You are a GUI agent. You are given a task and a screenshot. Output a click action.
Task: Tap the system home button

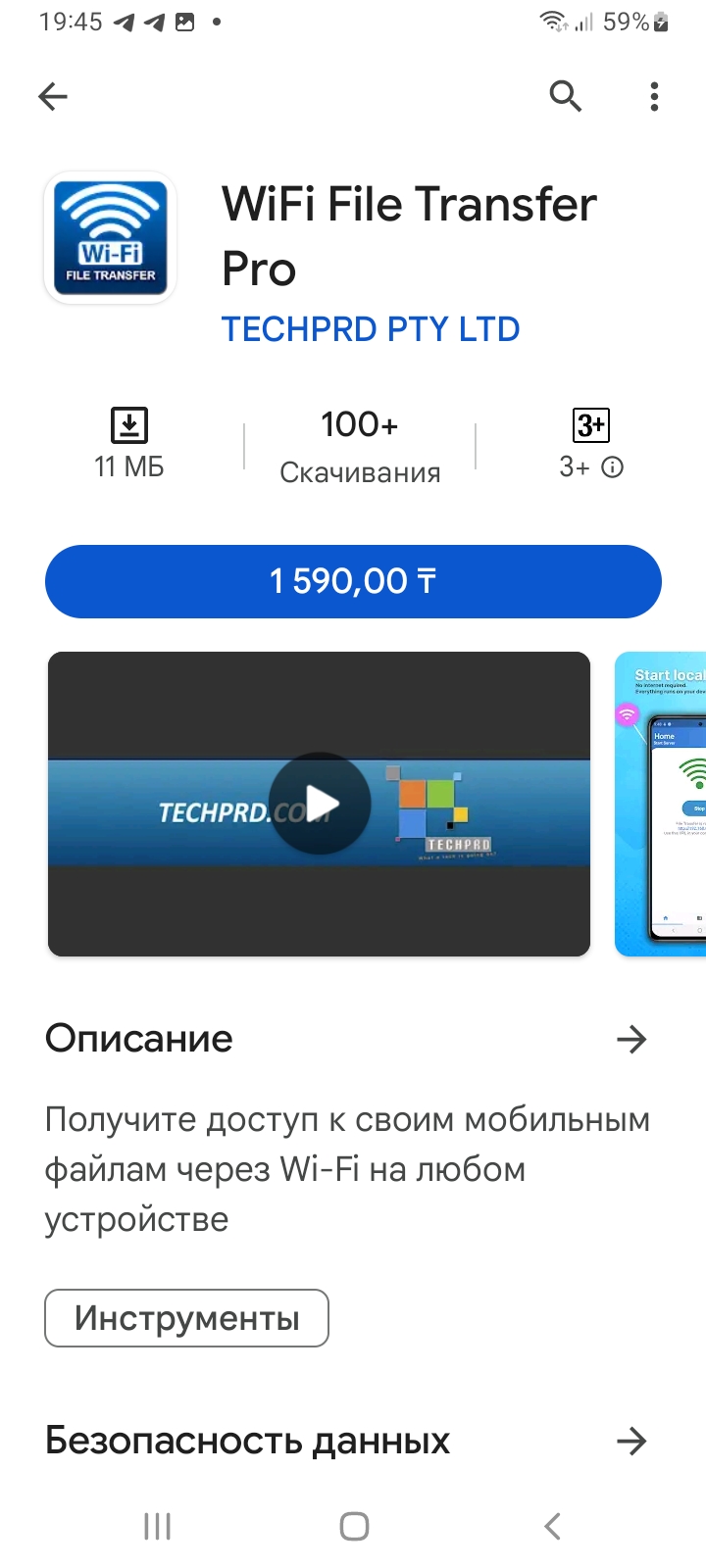tap(354, 1526)
